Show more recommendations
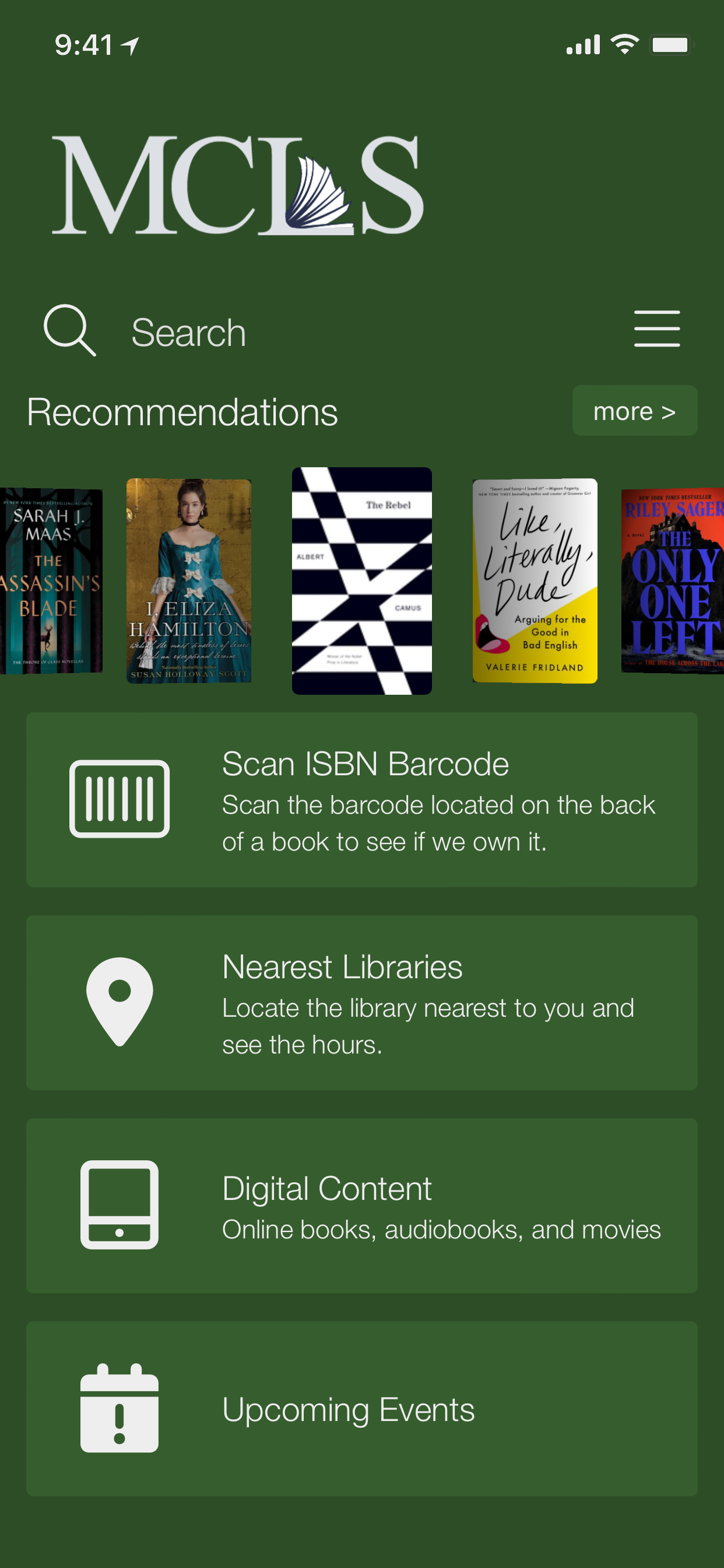This screenshot has height=1568, width=724. [634, 411]
